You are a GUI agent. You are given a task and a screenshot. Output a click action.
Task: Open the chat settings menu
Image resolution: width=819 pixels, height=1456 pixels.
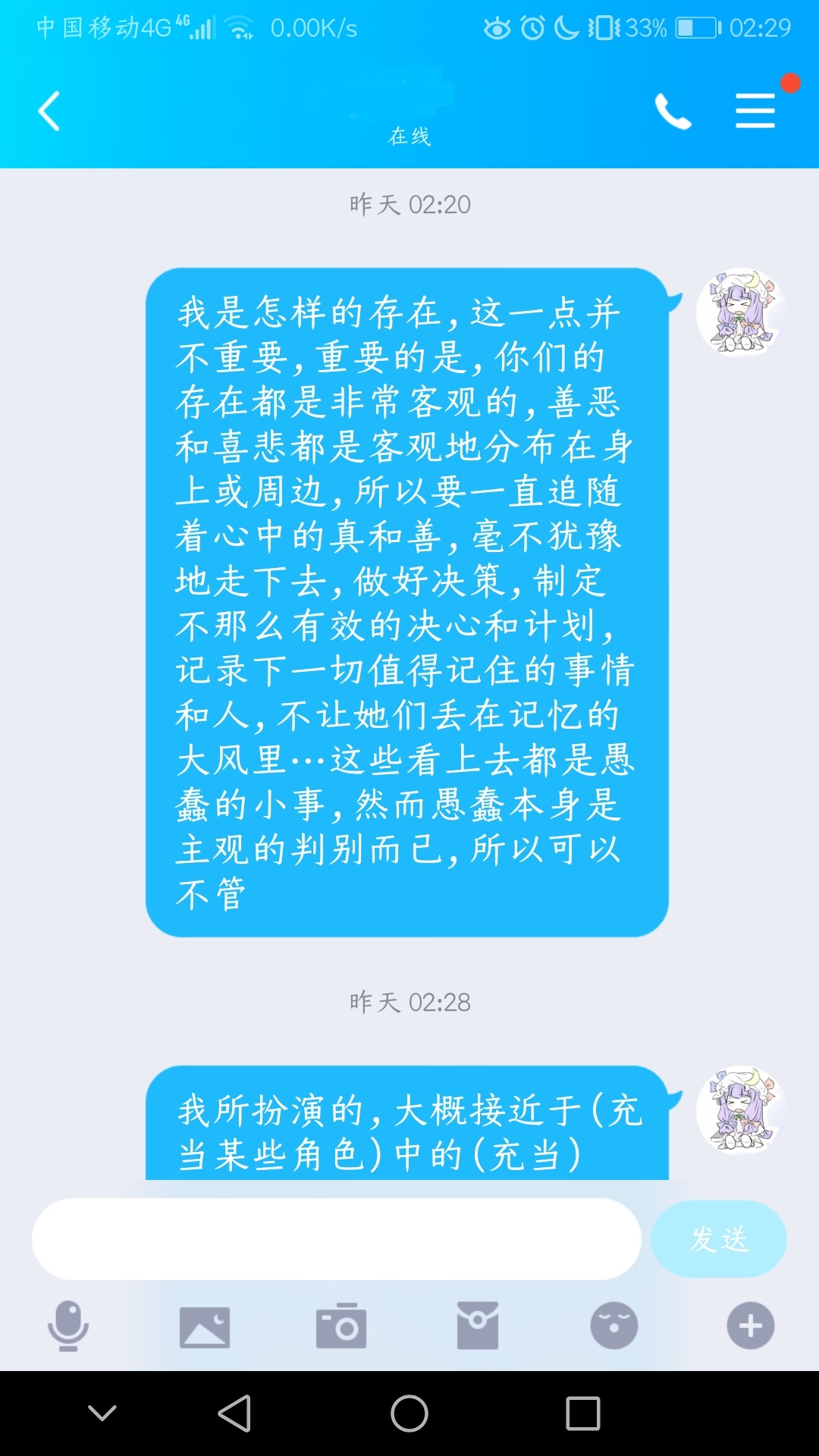click(755, 111)
